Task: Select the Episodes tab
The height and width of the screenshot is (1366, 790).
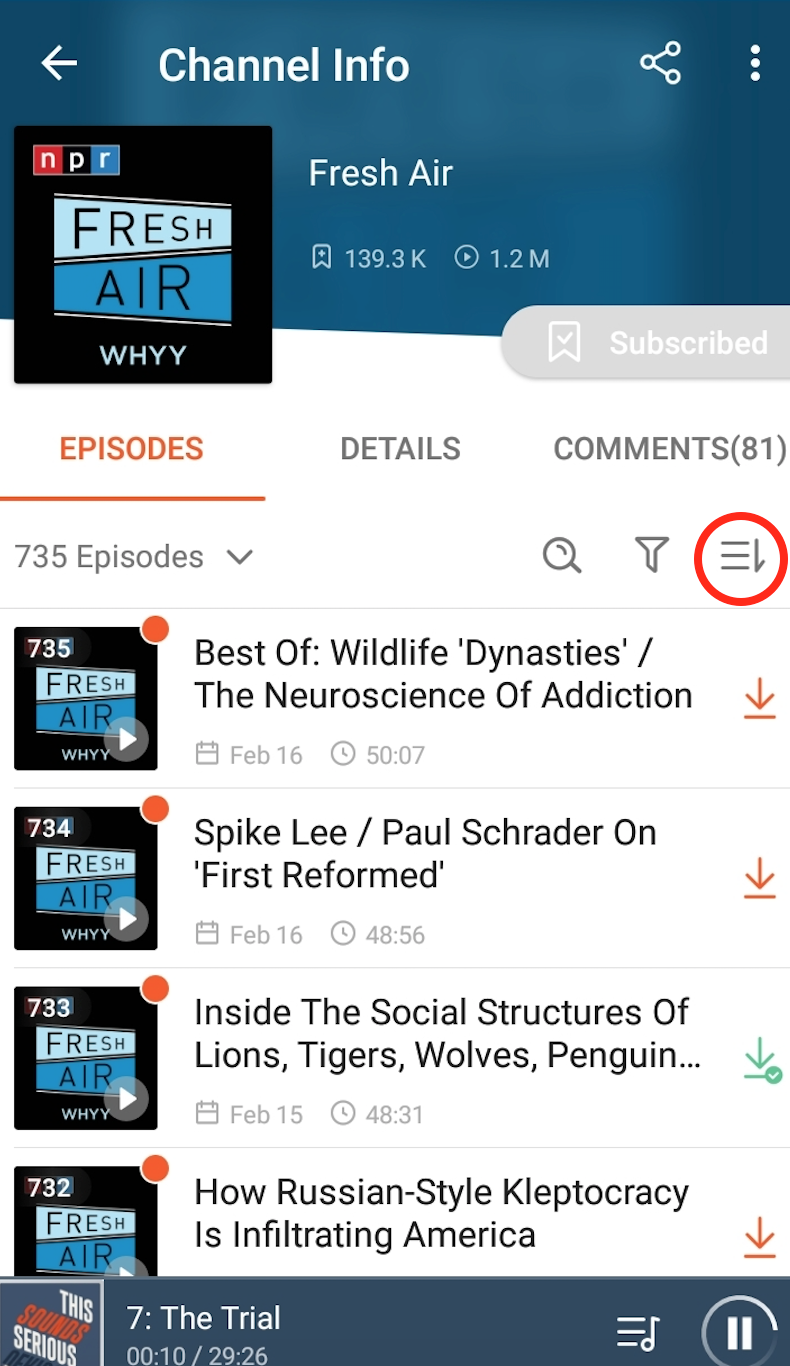Action: 131,449
